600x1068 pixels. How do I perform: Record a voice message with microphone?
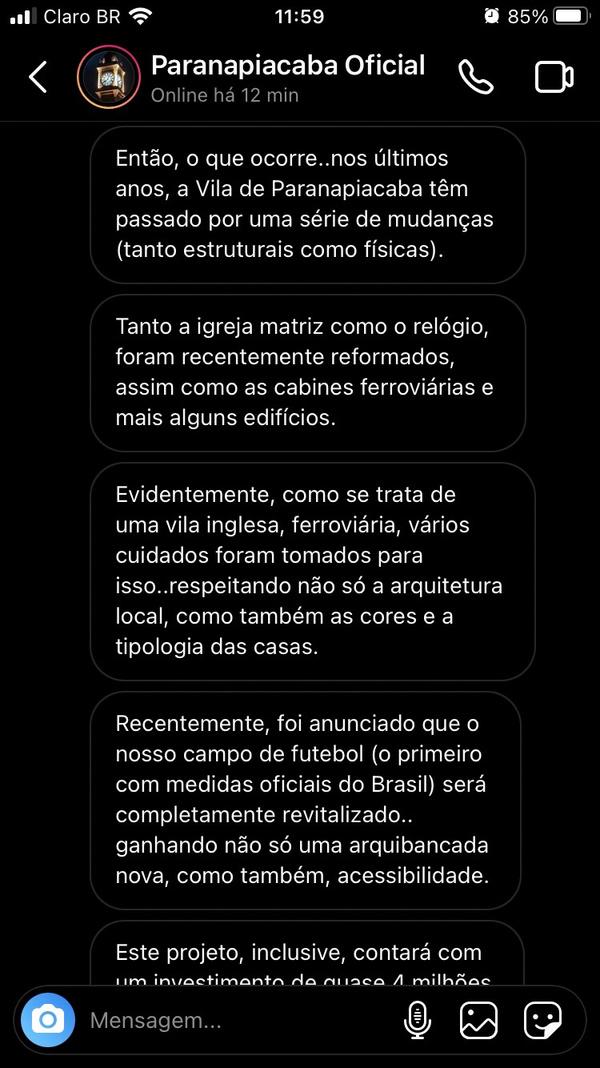(x=417, y=1021)
